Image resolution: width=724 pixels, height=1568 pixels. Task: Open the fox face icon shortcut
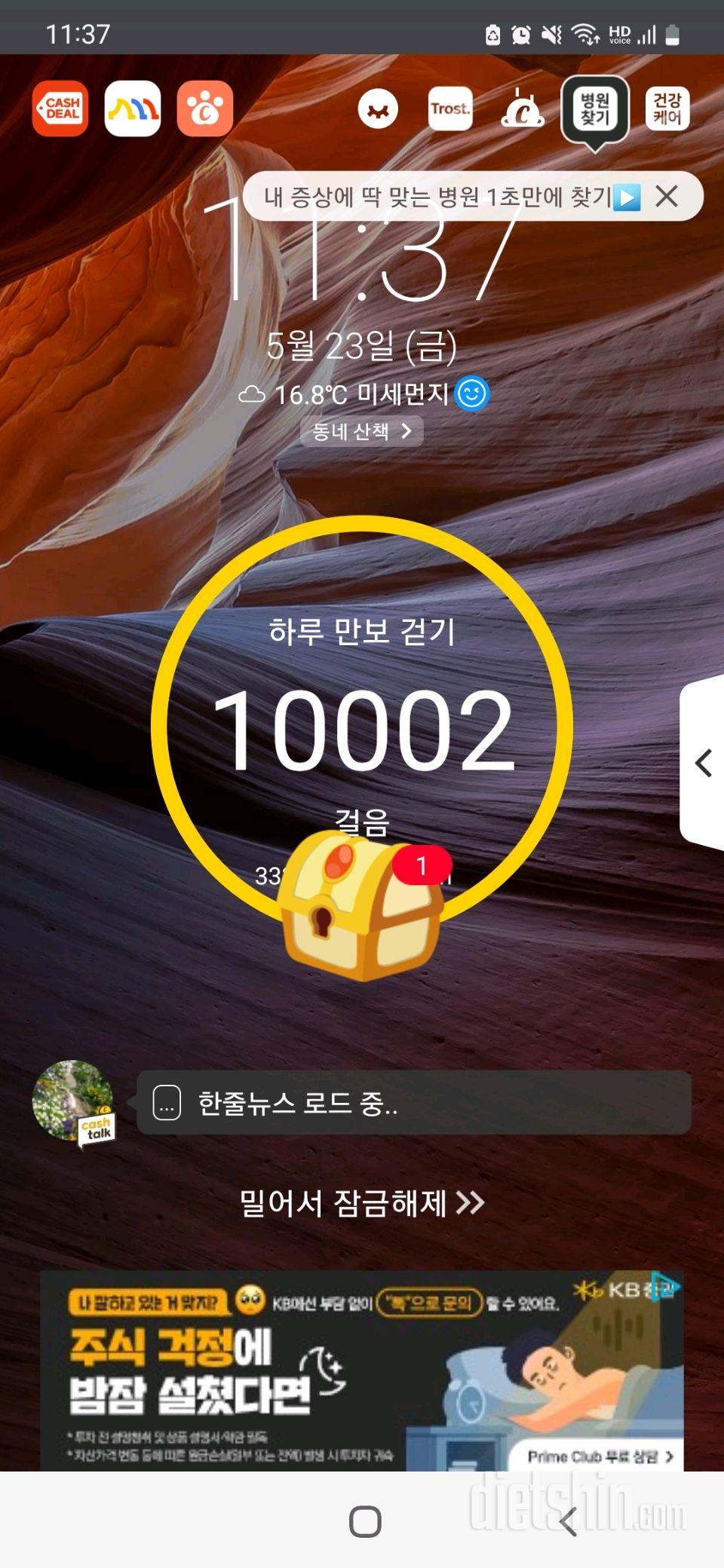click(x=378, y=109)
